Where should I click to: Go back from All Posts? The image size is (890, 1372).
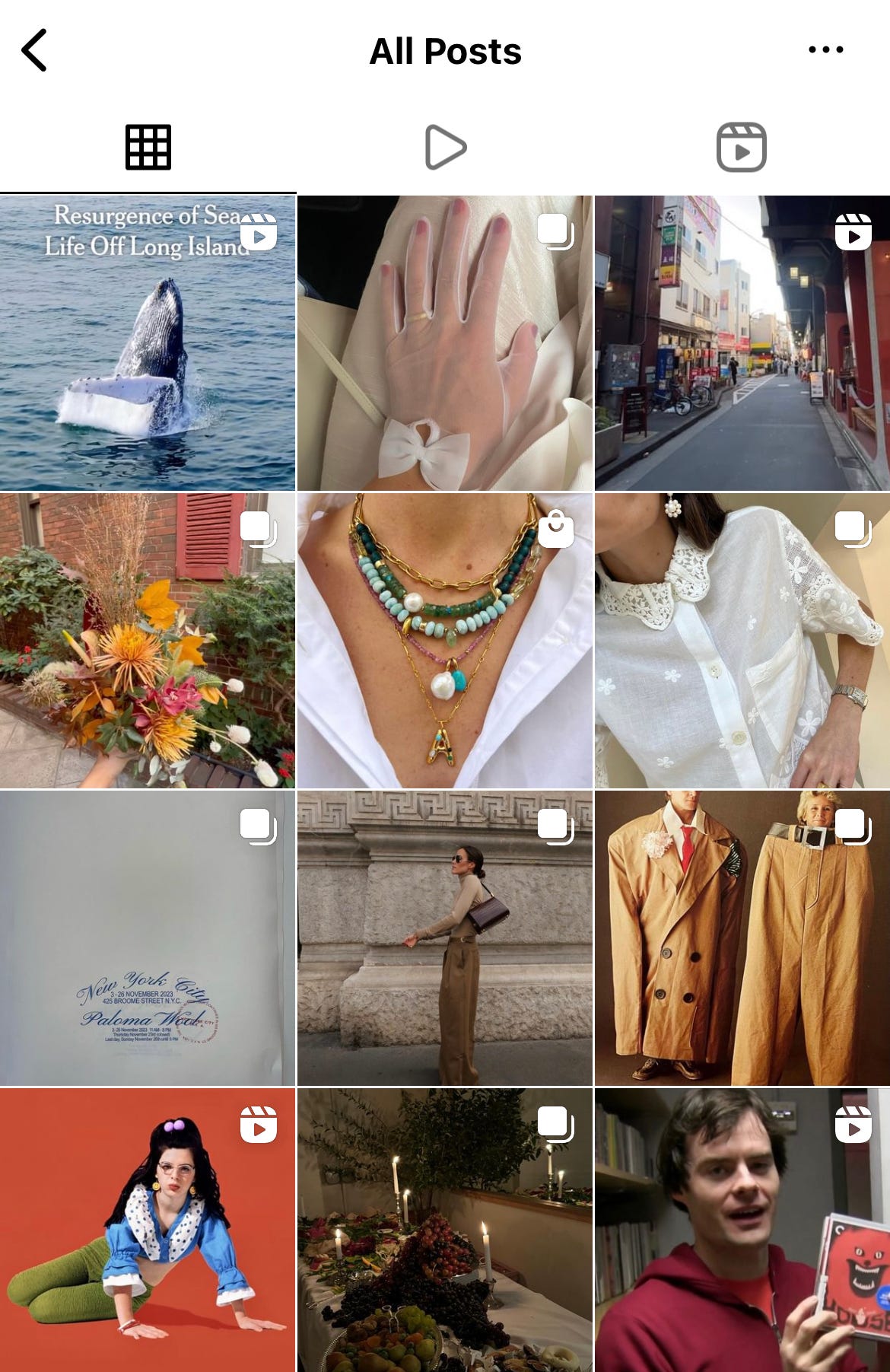34,50
